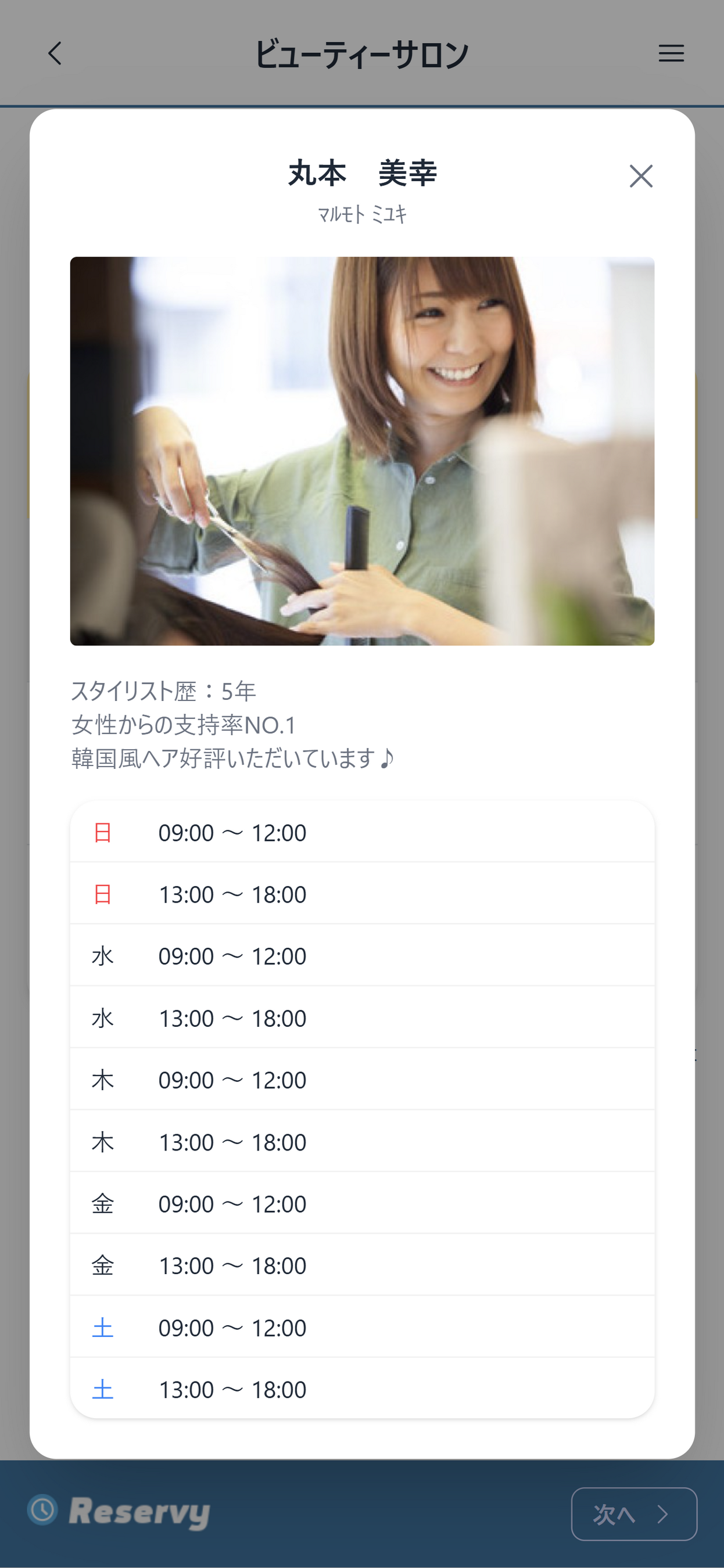Go back with the header arrow
The image size is (724, 1568).
coord(55,53)
